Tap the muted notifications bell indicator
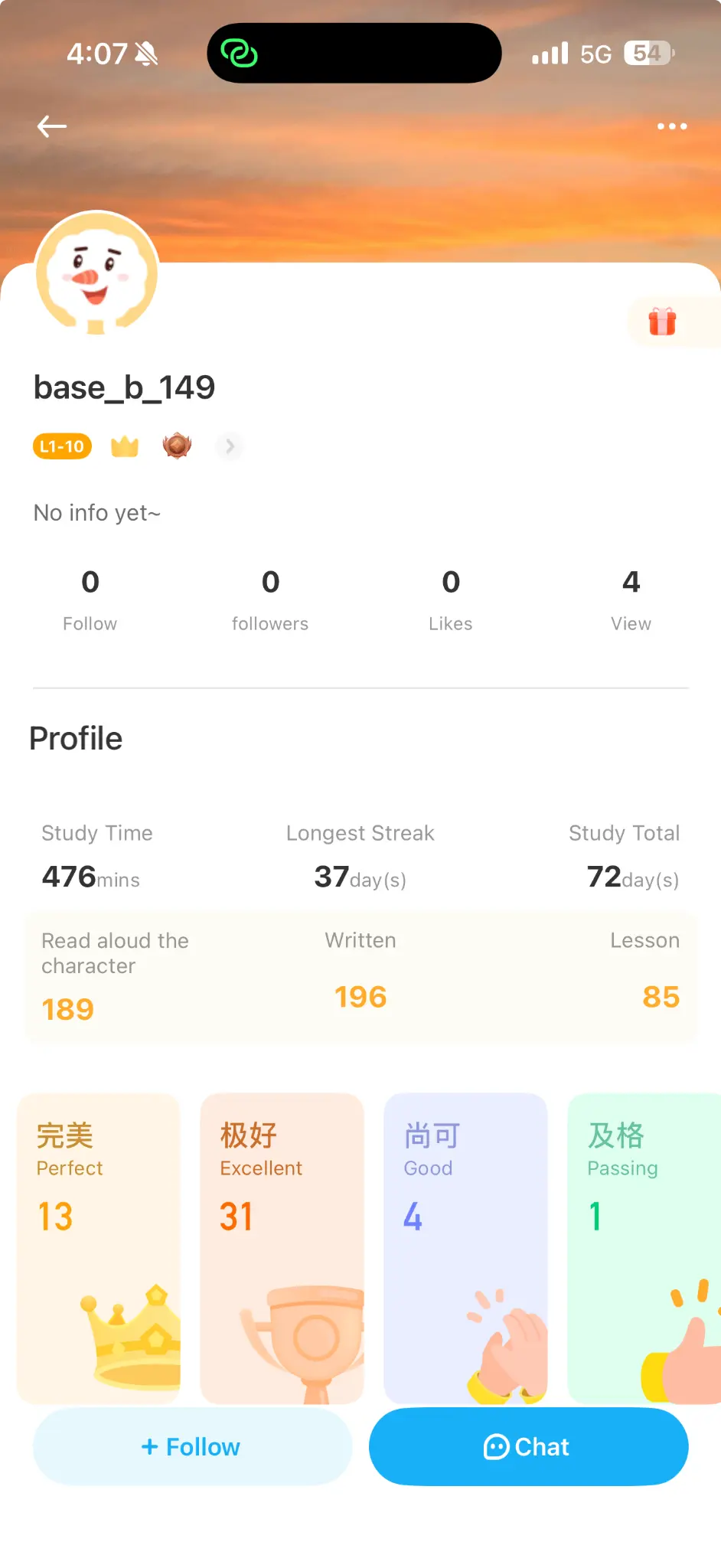Screen dimensions: 721x1568 pyautogui.click(x=147, y=52)
